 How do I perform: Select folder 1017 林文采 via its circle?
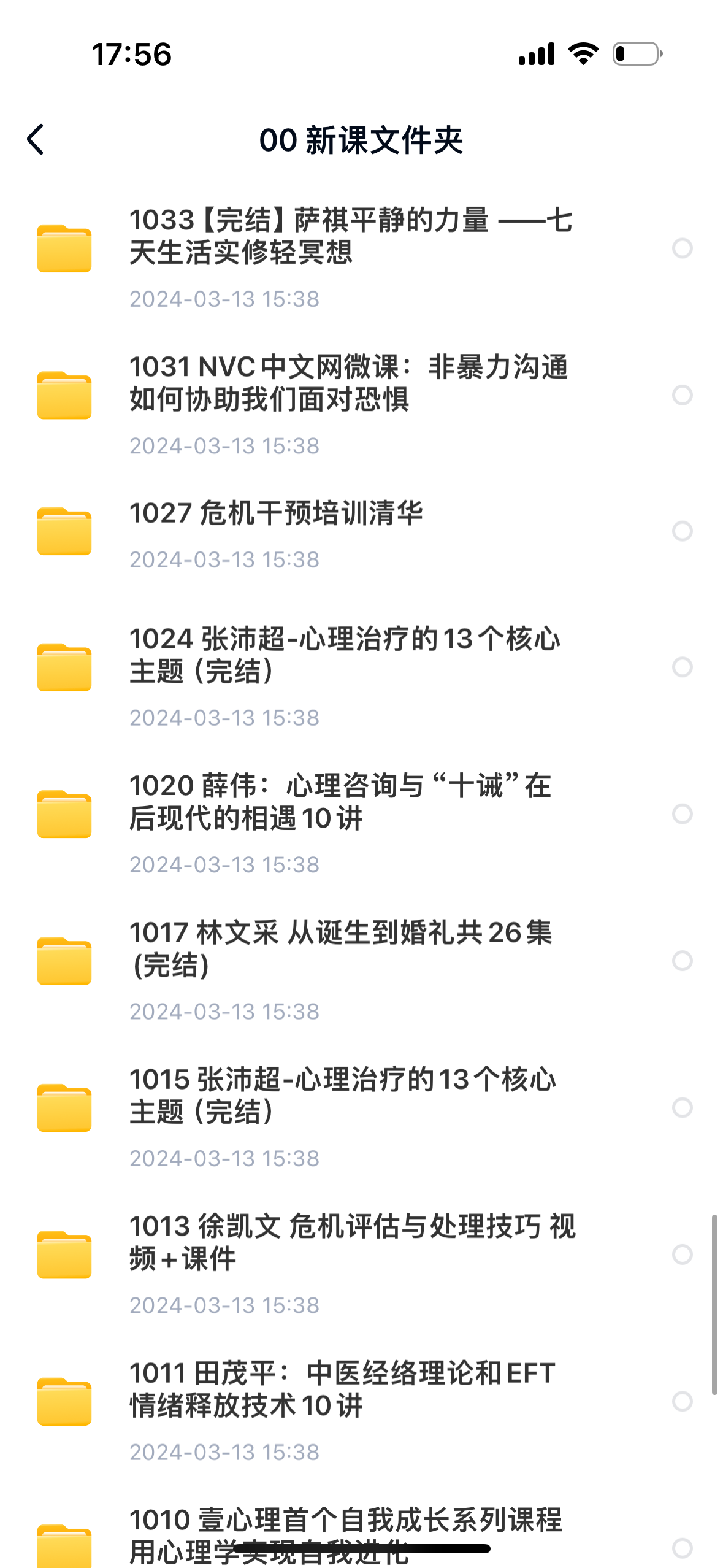tap(682, 961)
